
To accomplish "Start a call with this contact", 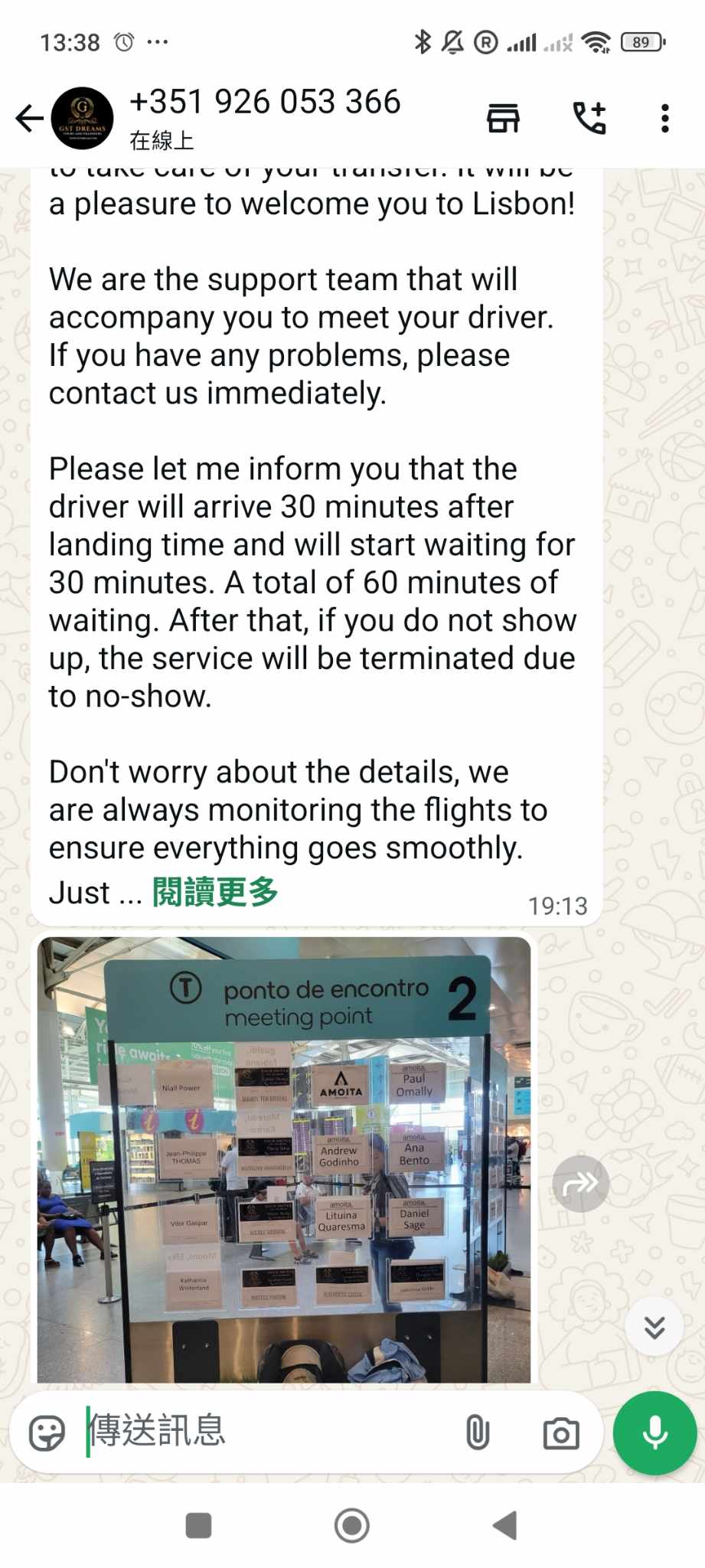I will pyautogui.click(x=589, y=119).
